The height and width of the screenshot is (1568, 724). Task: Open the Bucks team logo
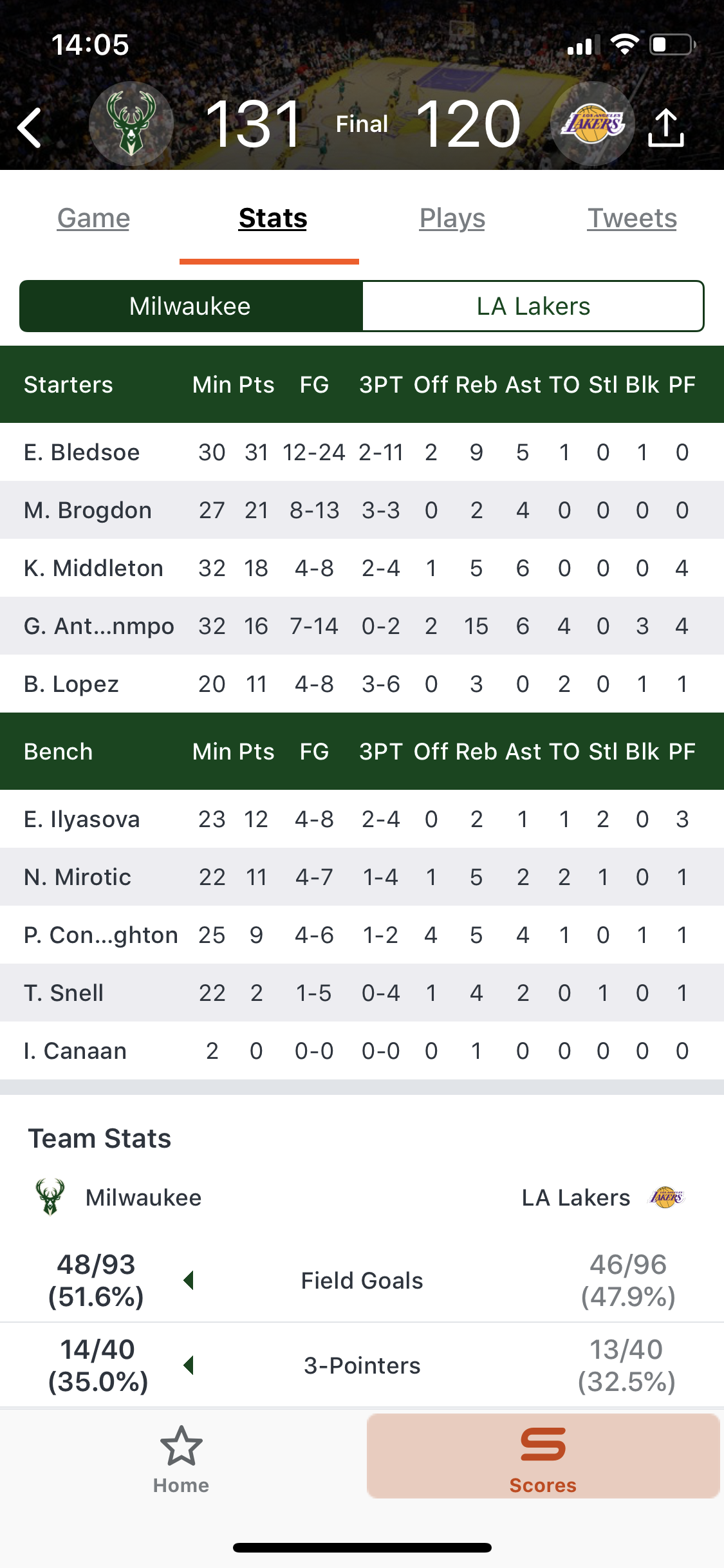tap(131, 124)
